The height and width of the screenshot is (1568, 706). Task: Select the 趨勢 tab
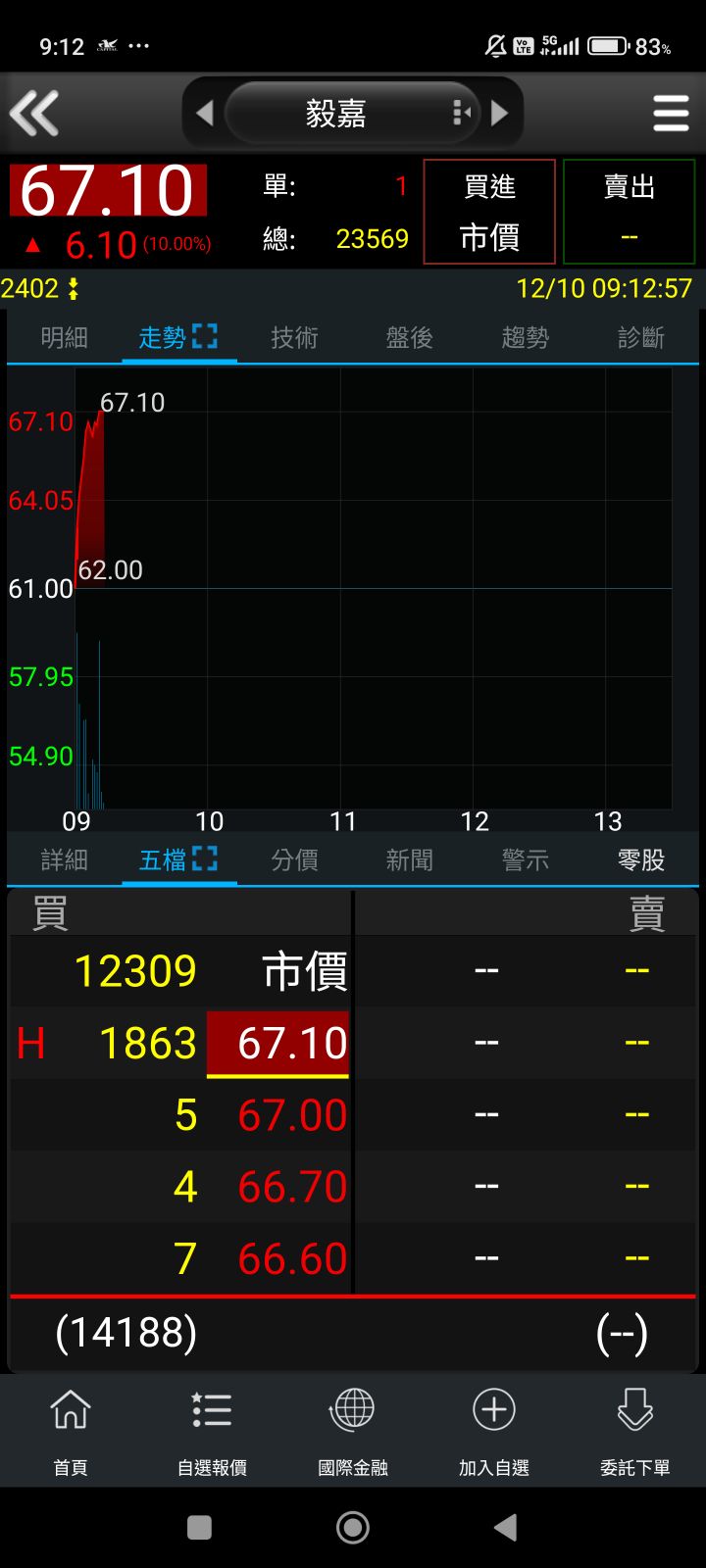pyautogui.click(x=525, y=338)
